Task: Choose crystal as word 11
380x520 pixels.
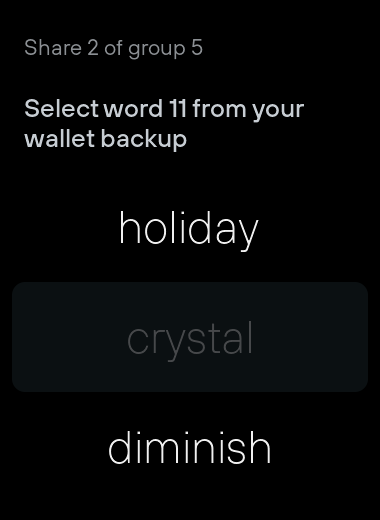Action: point(190,337)
